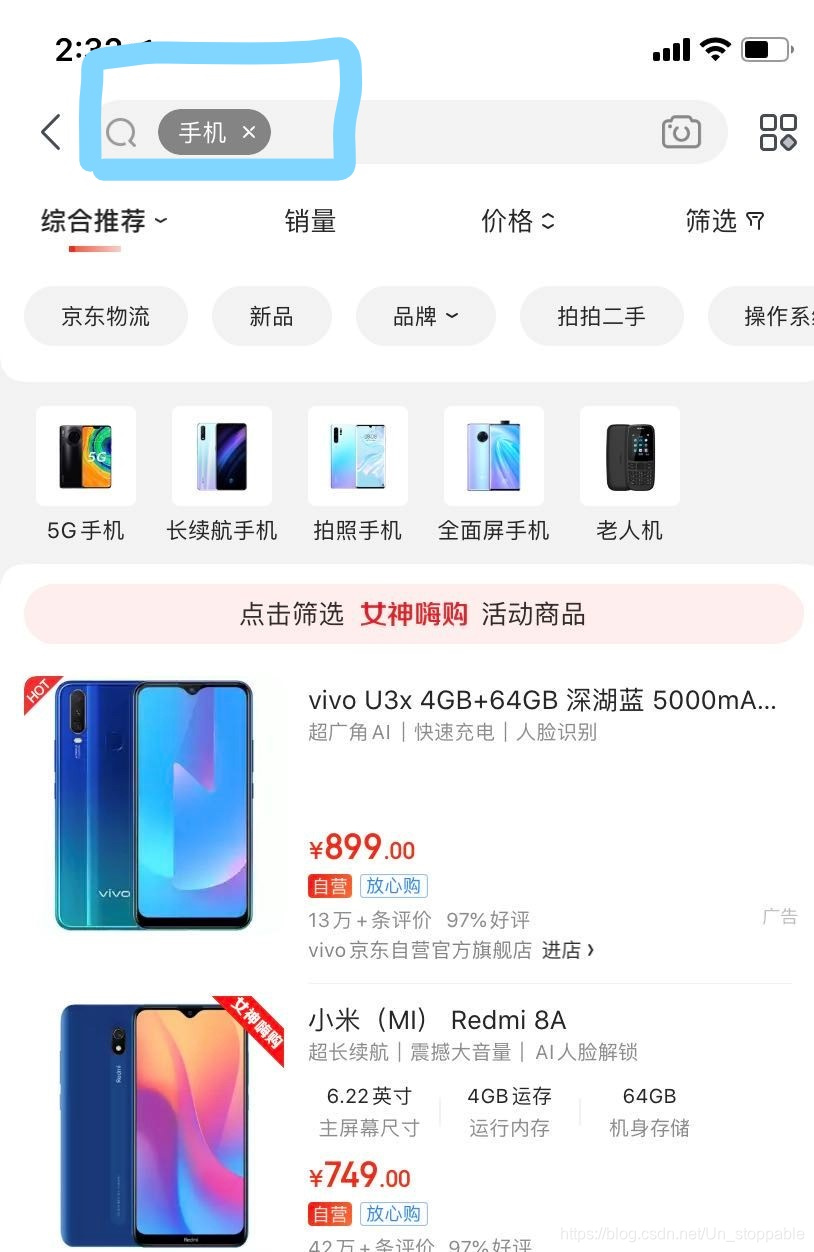Sort results by 价格
The height and width of the screenshot is (1252, 814).
517,221
